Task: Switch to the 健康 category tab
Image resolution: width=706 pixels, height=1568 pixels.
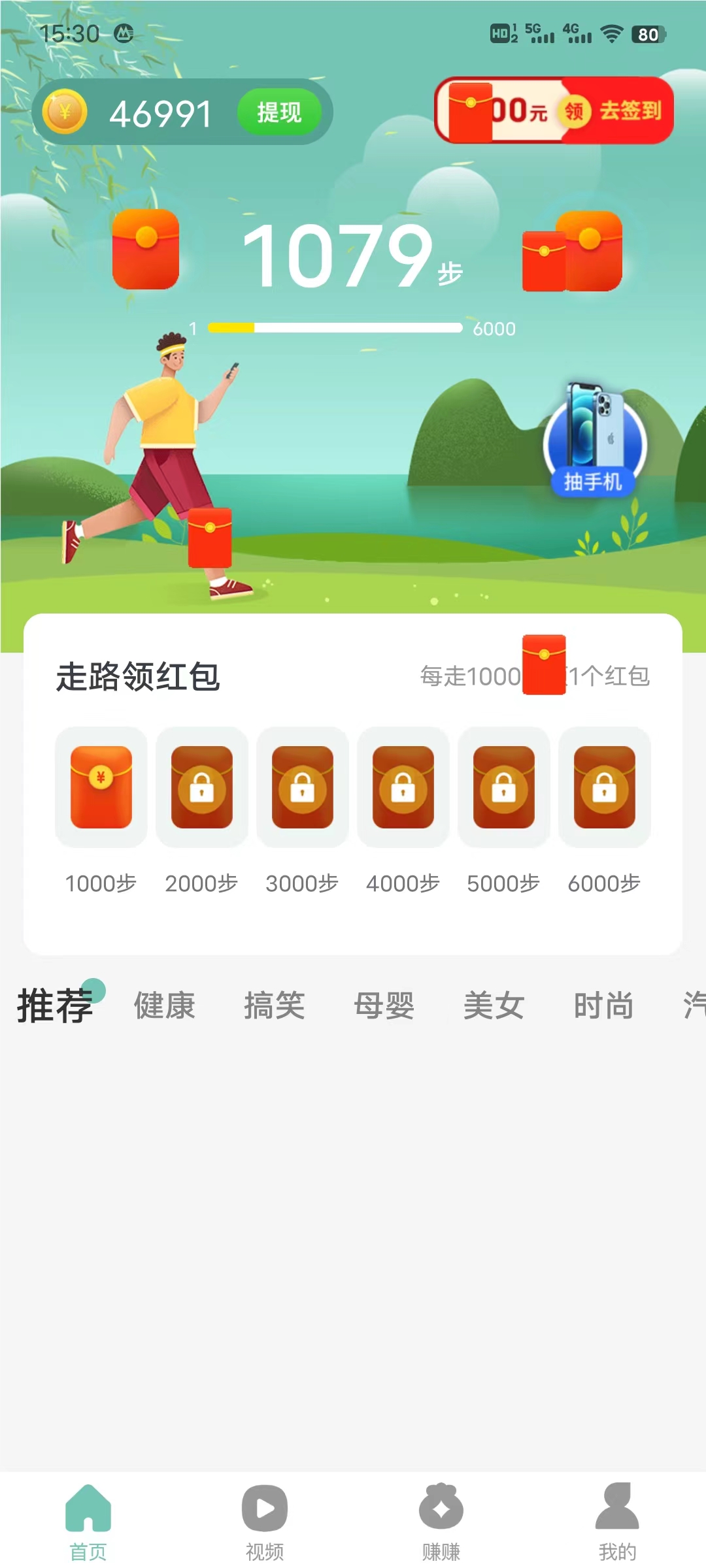Action: (165, 1005)
